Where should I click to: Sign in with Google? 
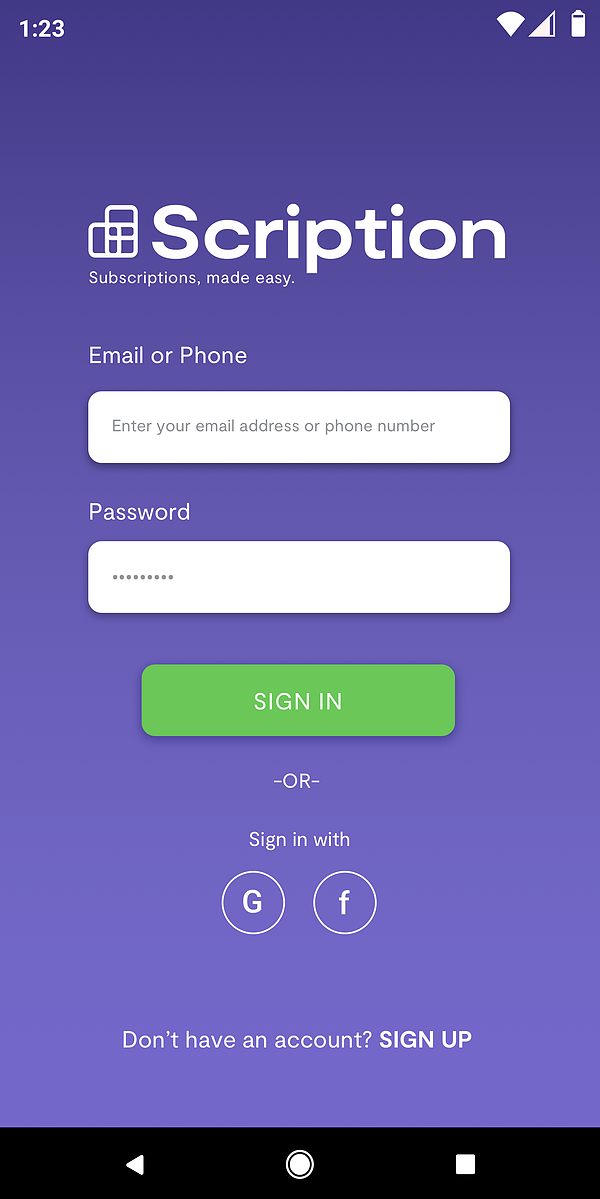(x=253, y=902)
